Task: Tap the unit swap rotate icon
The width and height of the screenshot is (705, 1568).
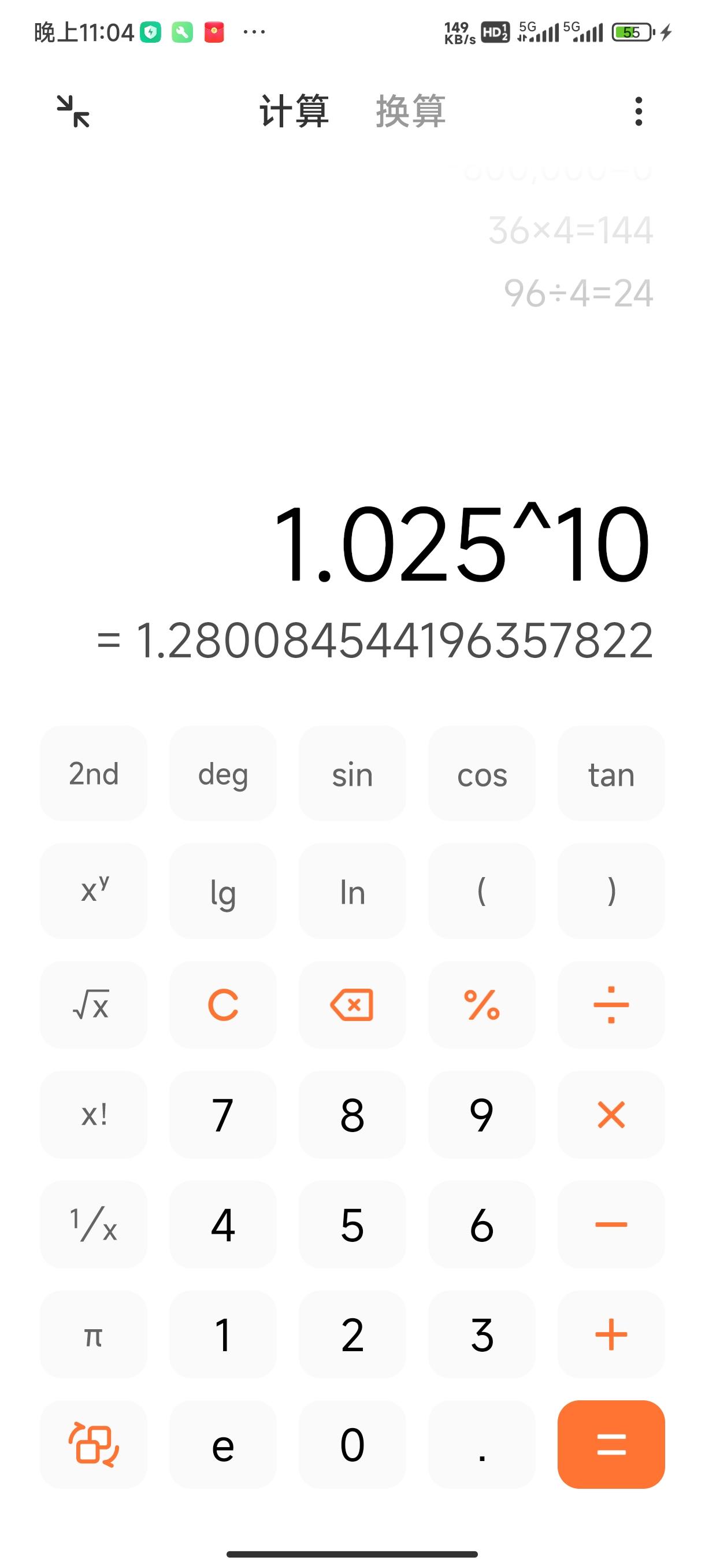Action: coord(92,1443)
